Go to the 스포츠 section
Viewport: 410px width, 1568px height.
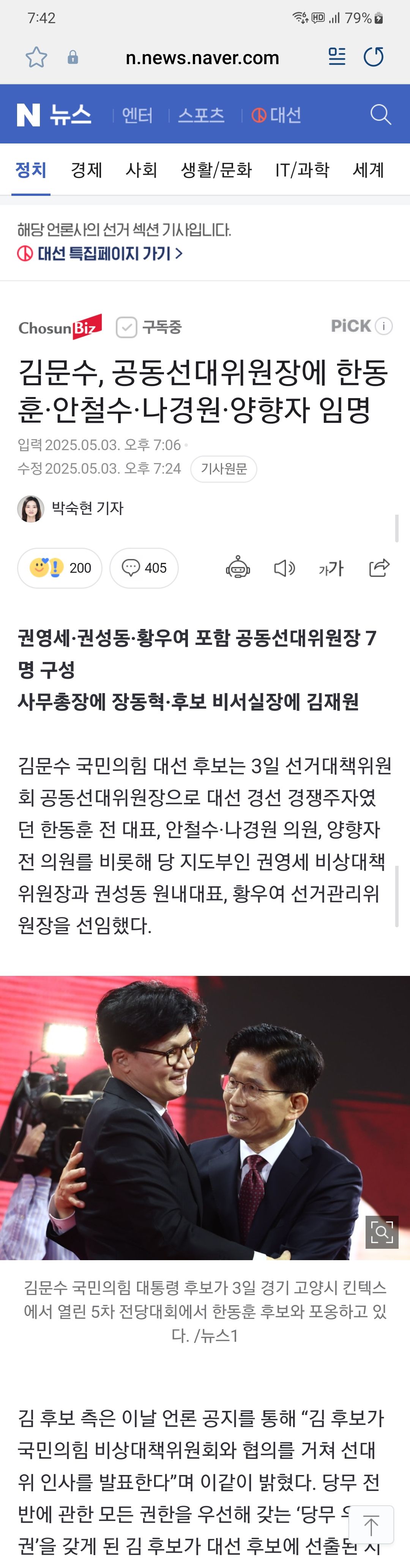coord(201,115)
